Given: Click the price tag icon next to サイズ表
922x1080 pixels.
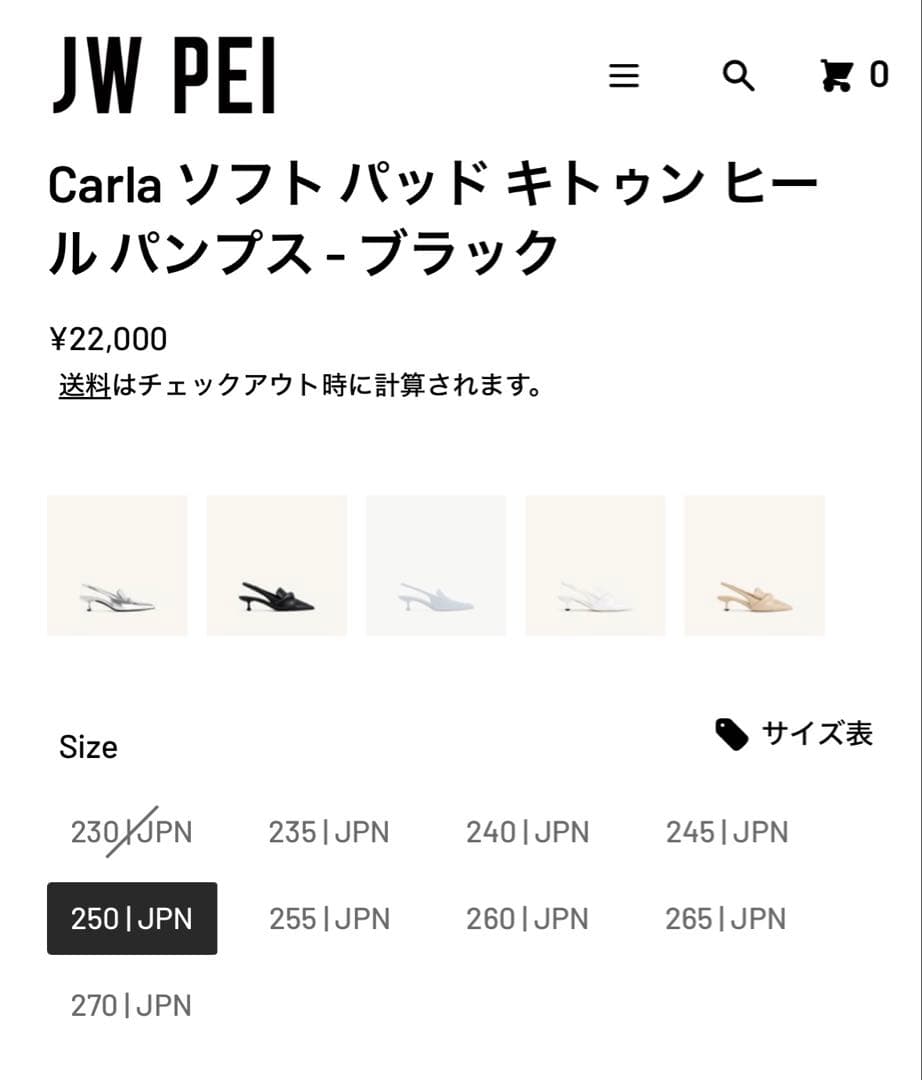Looking at the screenshot, I should 733,733.
